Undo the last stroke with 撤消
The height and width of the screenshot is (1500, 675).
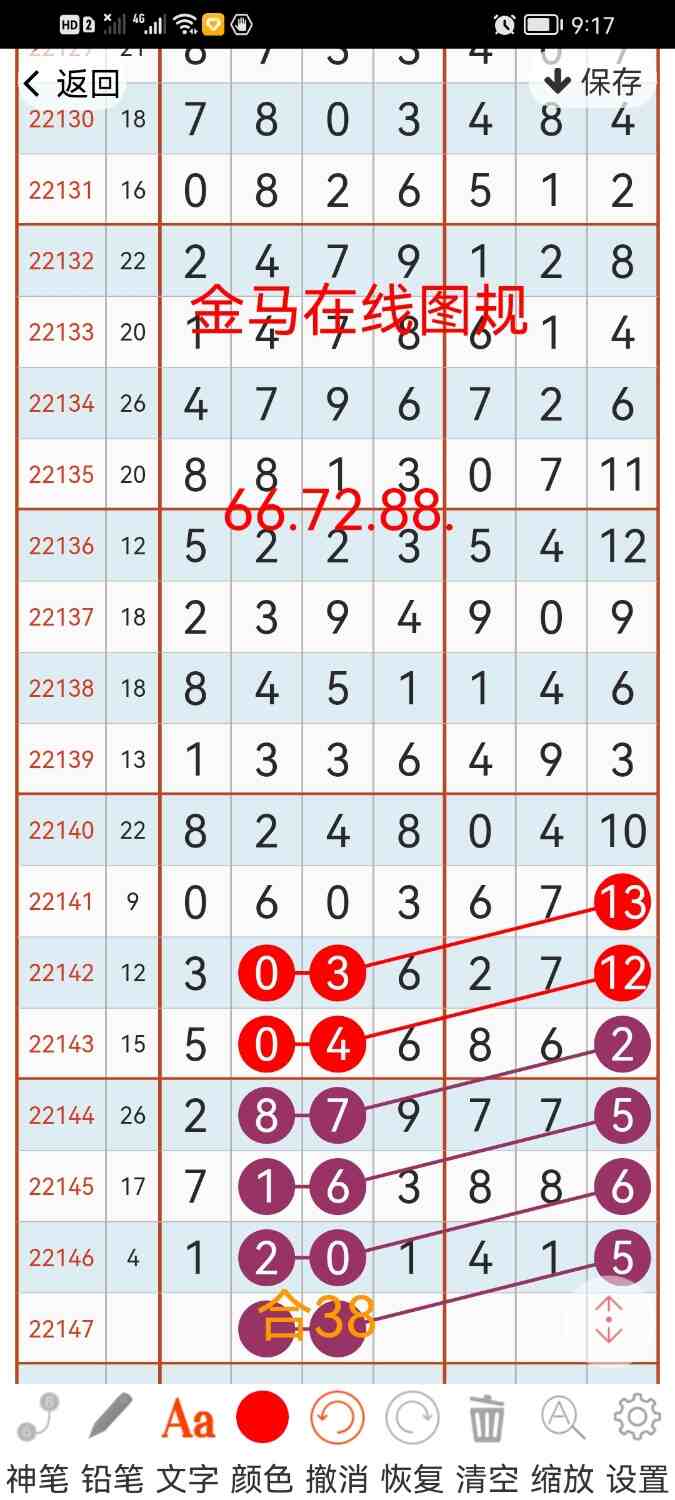[337, 1441]
